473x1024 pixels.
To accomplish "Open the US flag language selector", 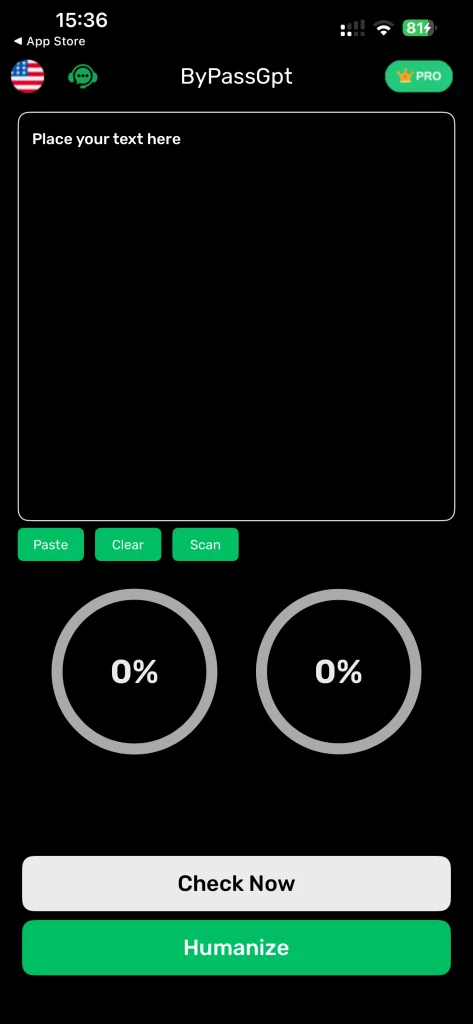I will [x=27, y=76].
